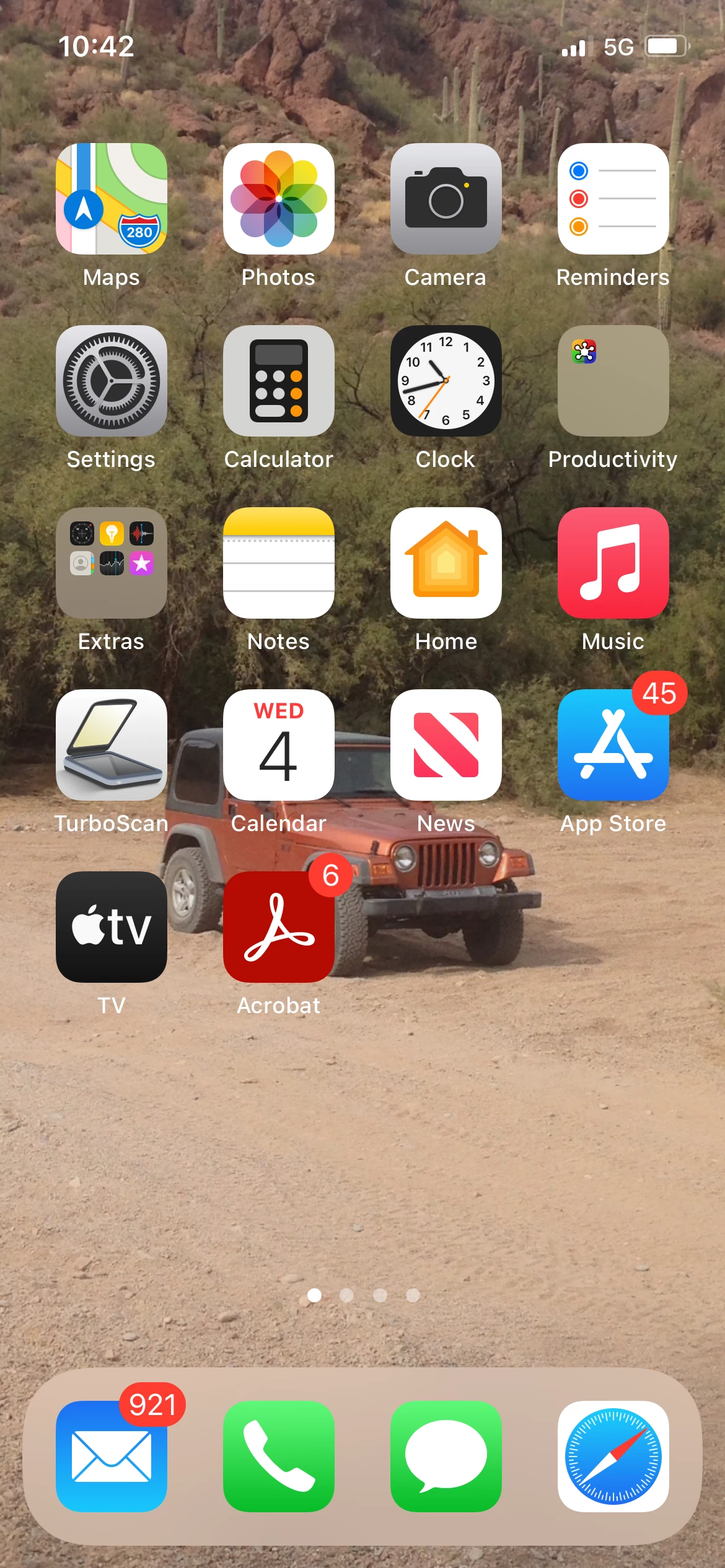This screenshot has height=1568, width=725.
Task: Open the Maps app
Action: click(x=112, y=199)
